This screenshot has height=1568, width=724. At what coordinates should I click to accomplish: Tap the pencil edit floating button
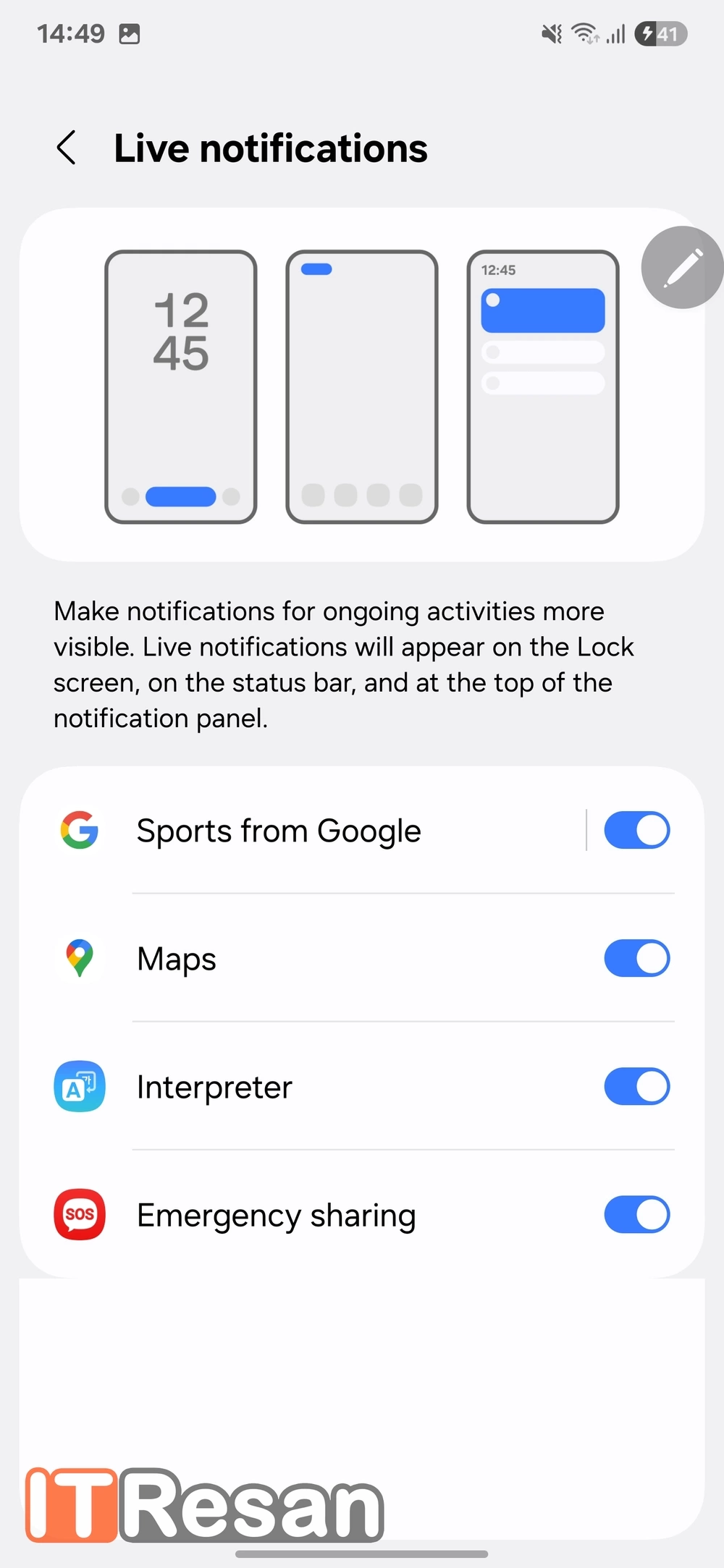[682, 268]
